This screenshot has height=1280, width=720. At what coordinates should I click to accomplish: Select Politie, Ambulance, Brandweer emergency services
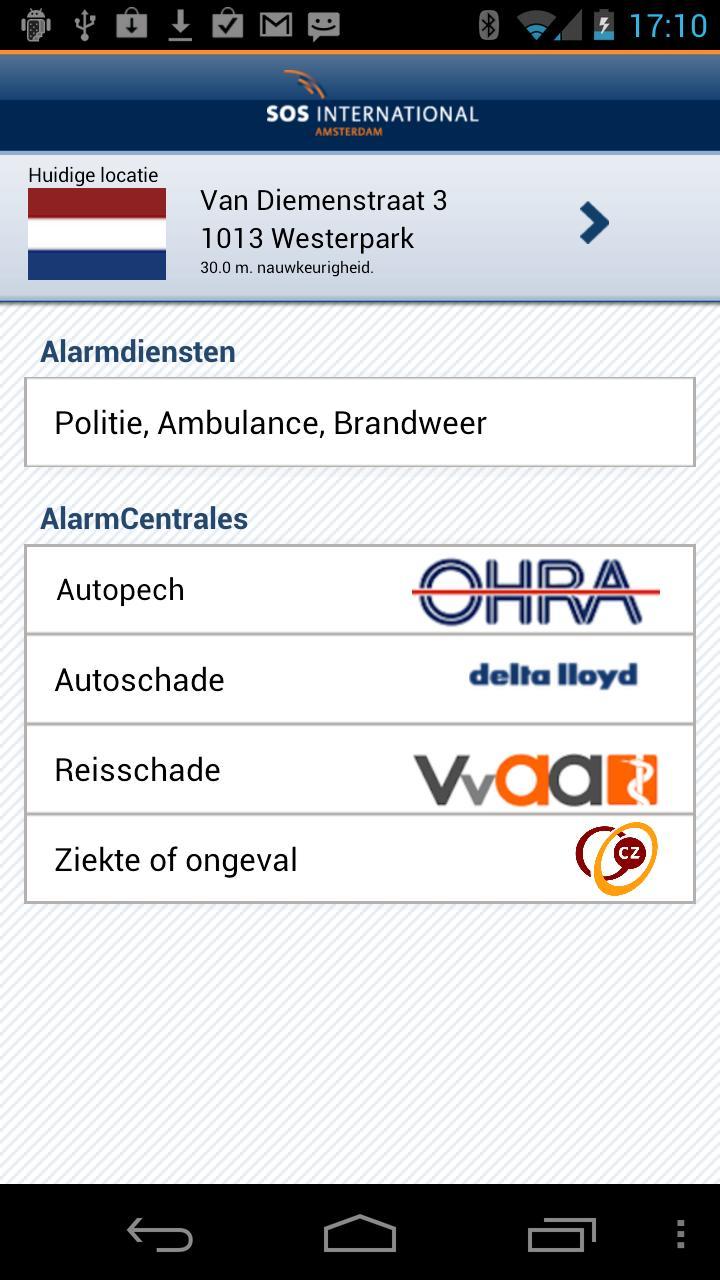(x=270, y=422)
